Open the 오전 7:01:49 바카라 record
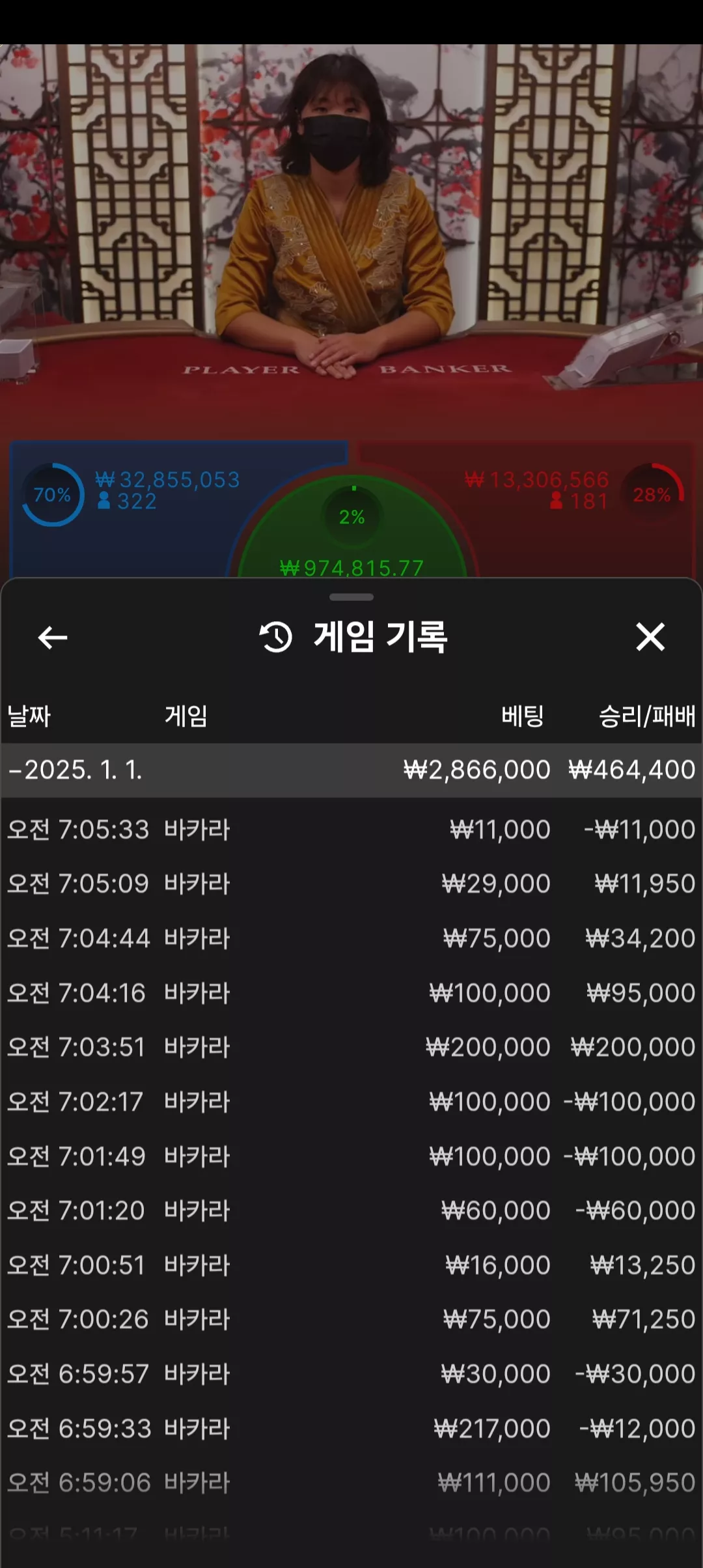Image resolution: width=703 pixels, height=1568 pixels. [351, 1156]
